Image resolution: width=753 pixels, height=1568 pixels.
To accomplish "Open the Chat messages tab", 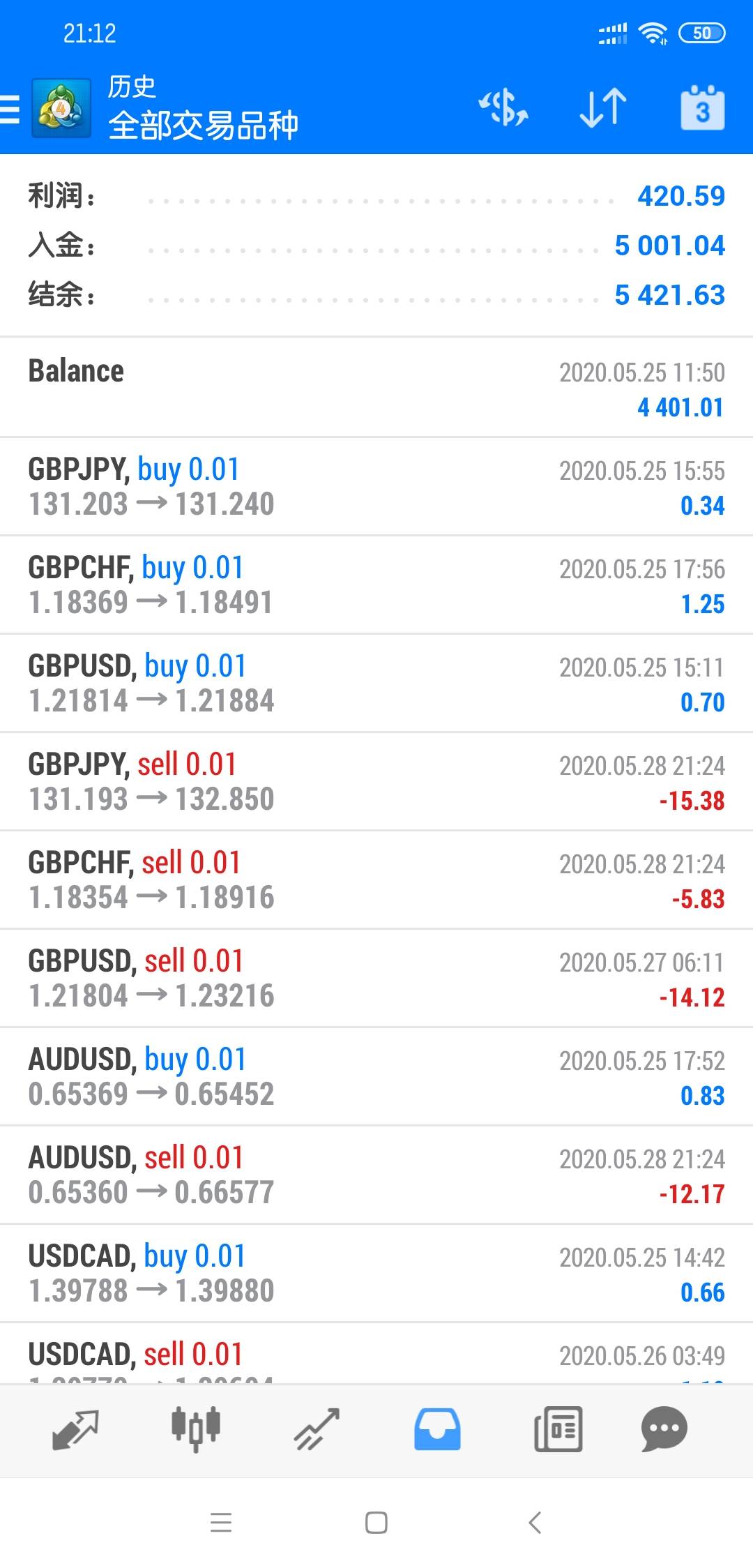I will tap(664, 1428).
